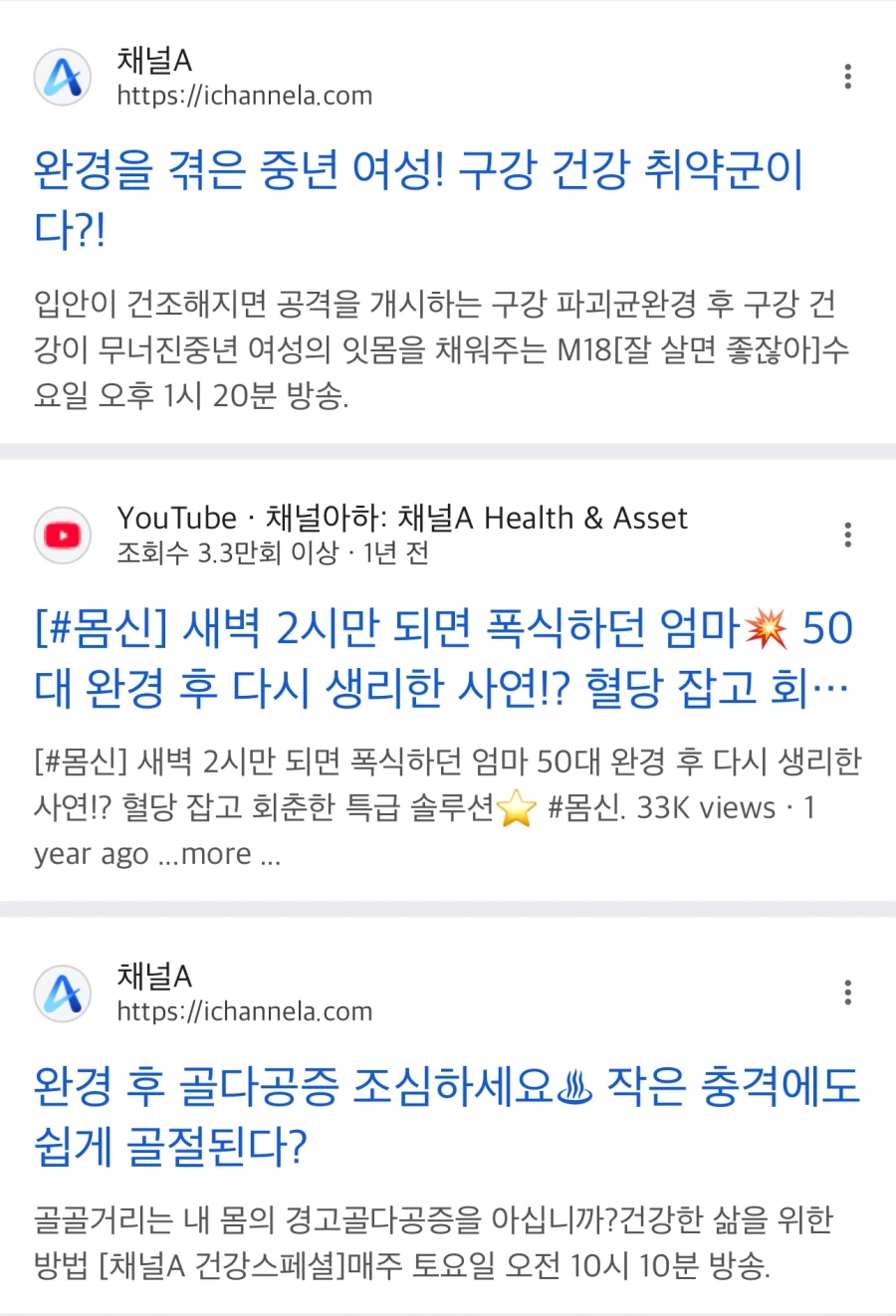Screen dimensions: 896x1316
Task: Click the YouTube play icon on second result
Action: 62,535
